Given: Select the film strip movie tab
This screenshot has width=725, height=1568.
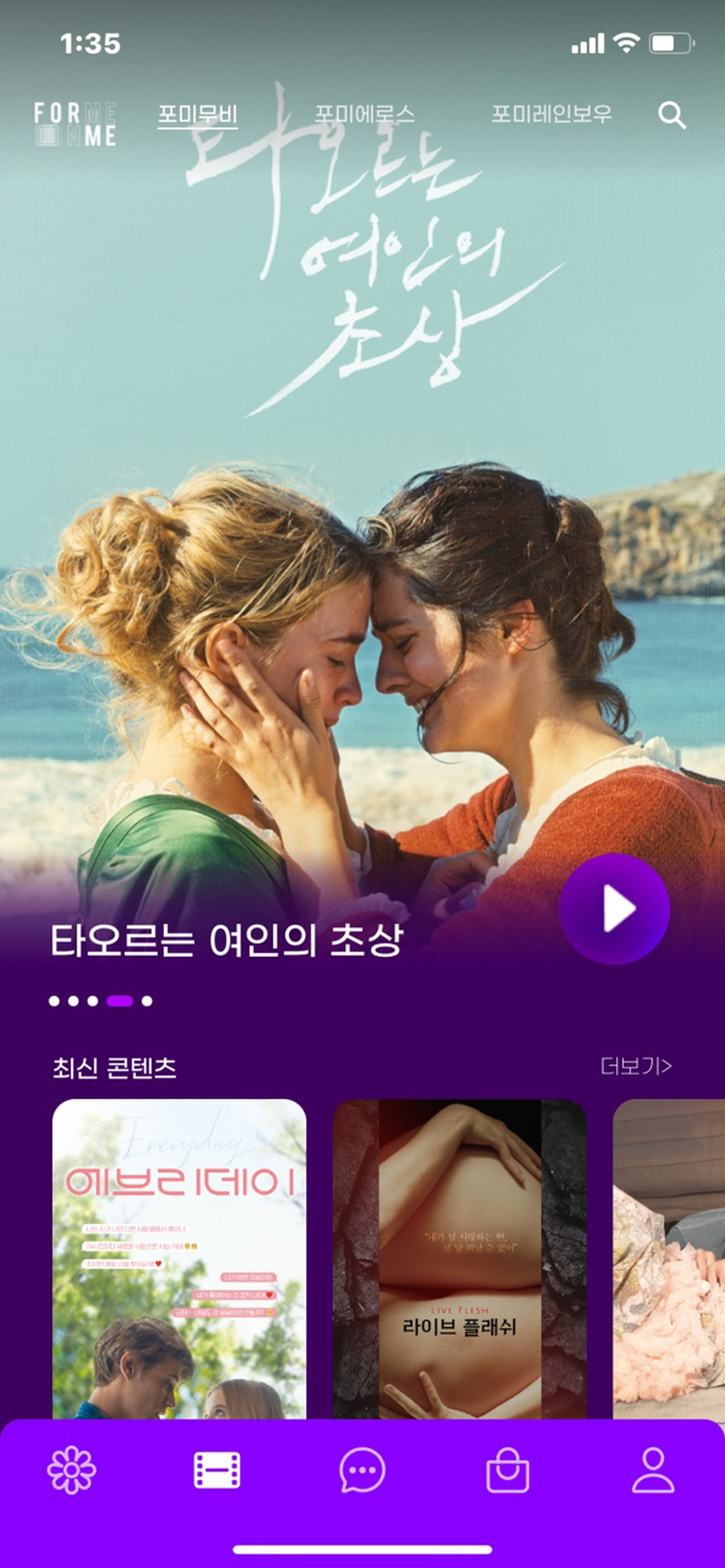Looking at the screenshot, I should 217,1470.
